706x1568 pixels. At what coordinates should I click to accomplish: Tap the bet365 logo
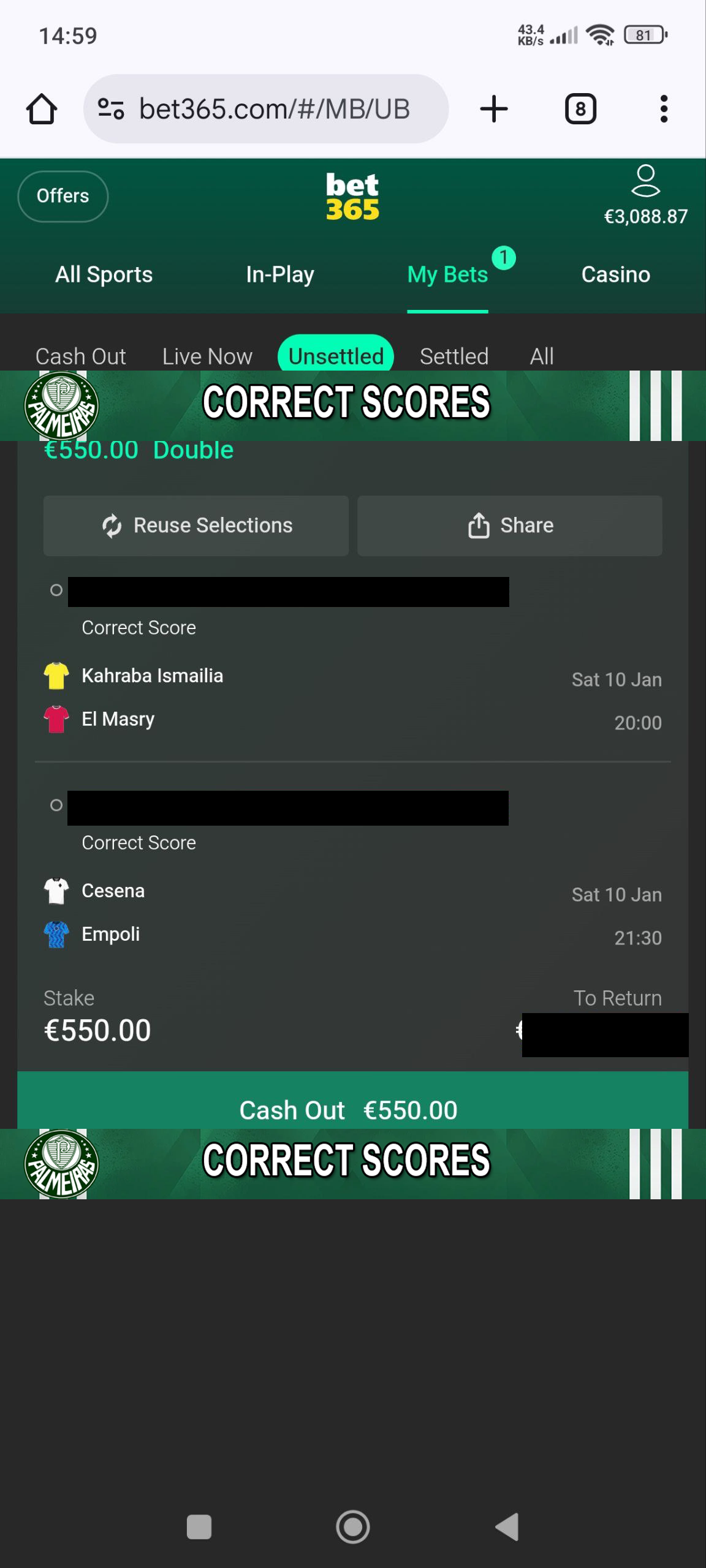click(353, 194)
